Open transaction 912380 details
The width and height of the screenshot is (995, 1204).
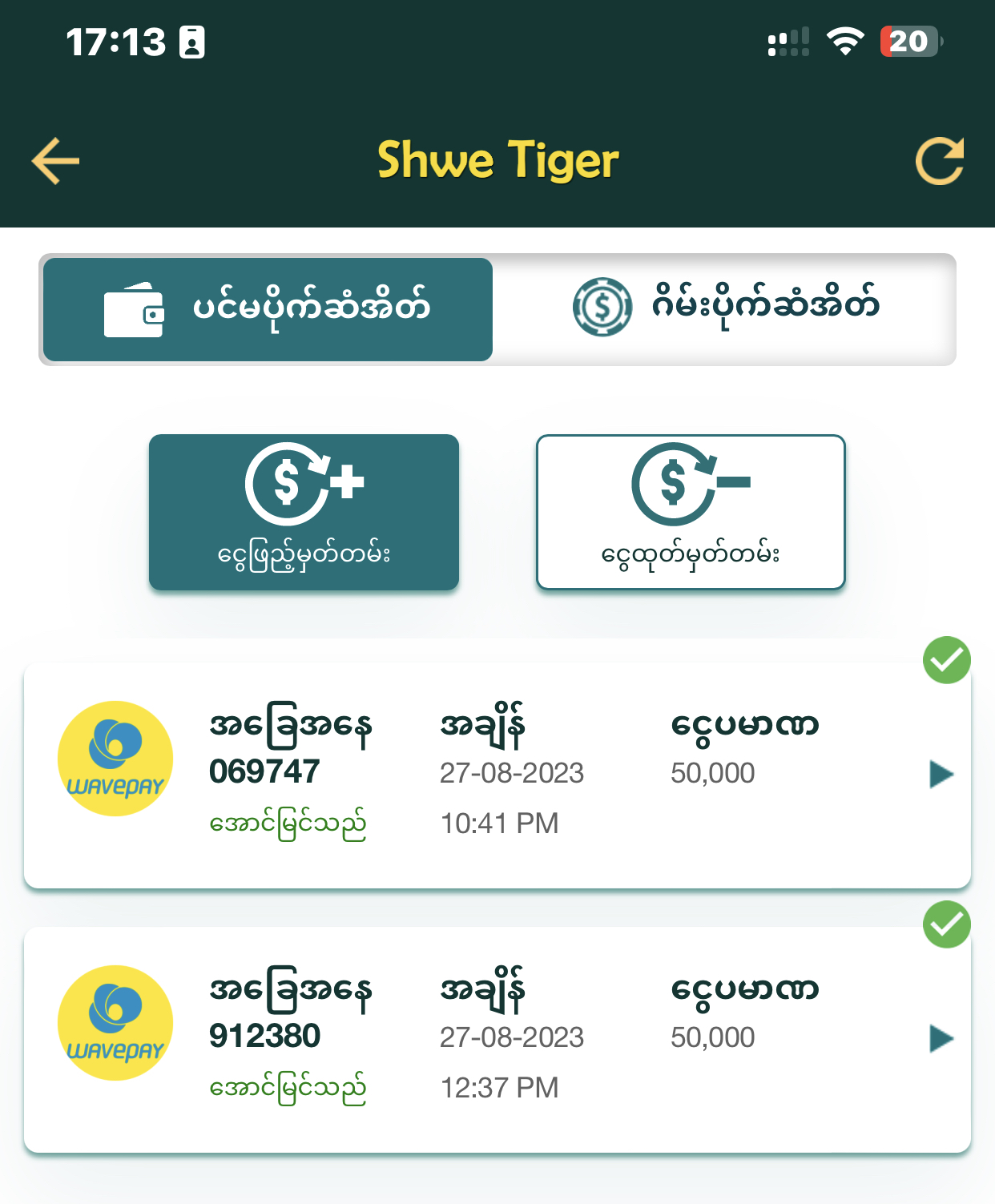point(941,1039)
